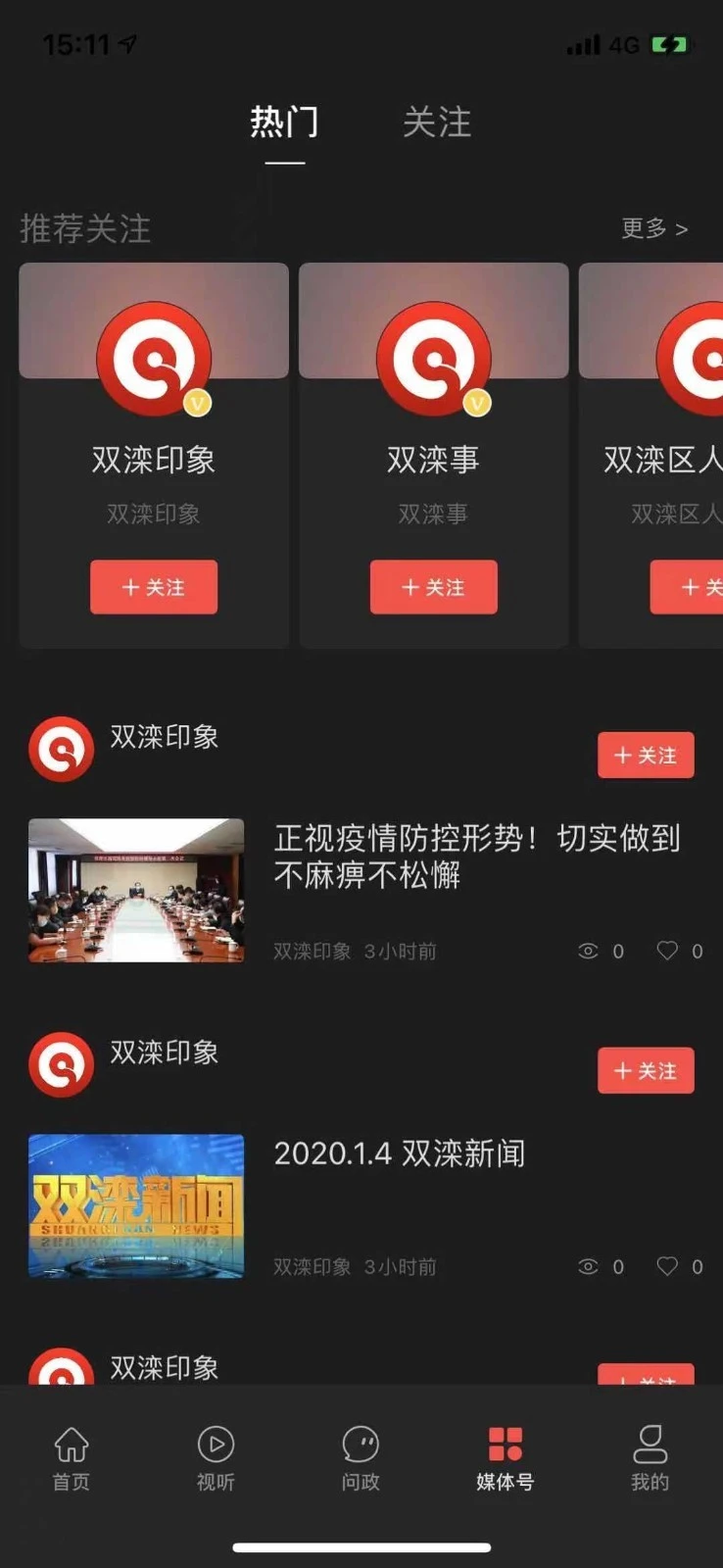Toggle follow on the 双滦印象 card
This screenshot has height=1568, width=723.
[x=153, y=587]
